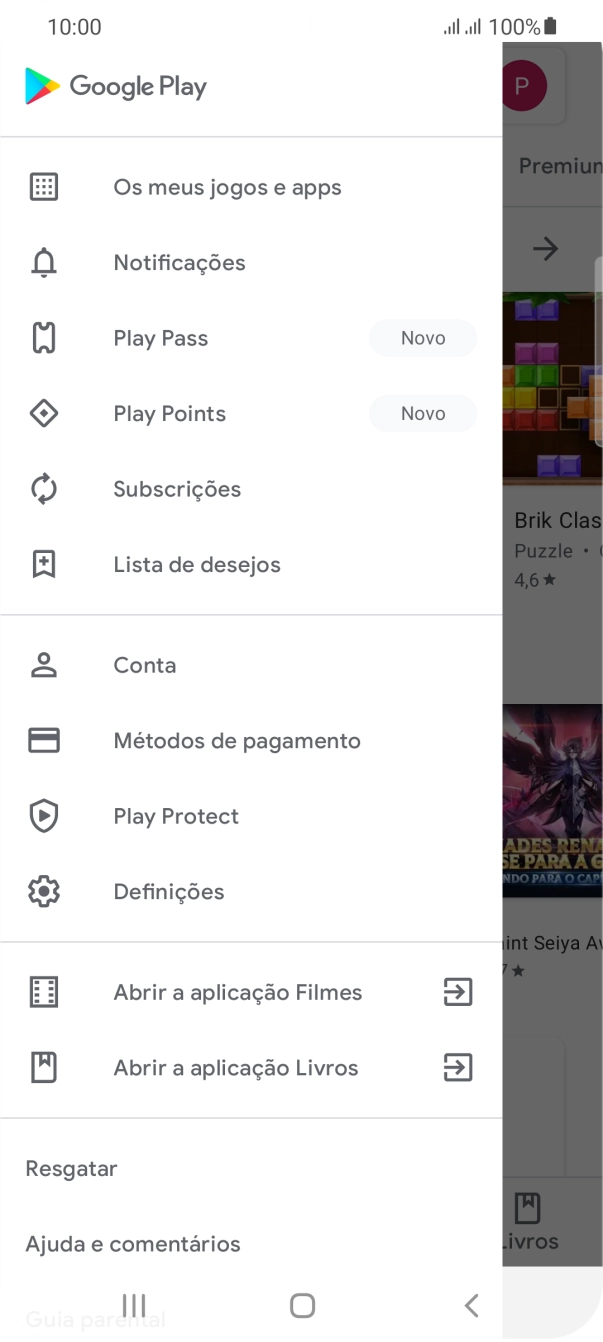
Task: Open Ajuda e comentários
Action: [133, 1244]
